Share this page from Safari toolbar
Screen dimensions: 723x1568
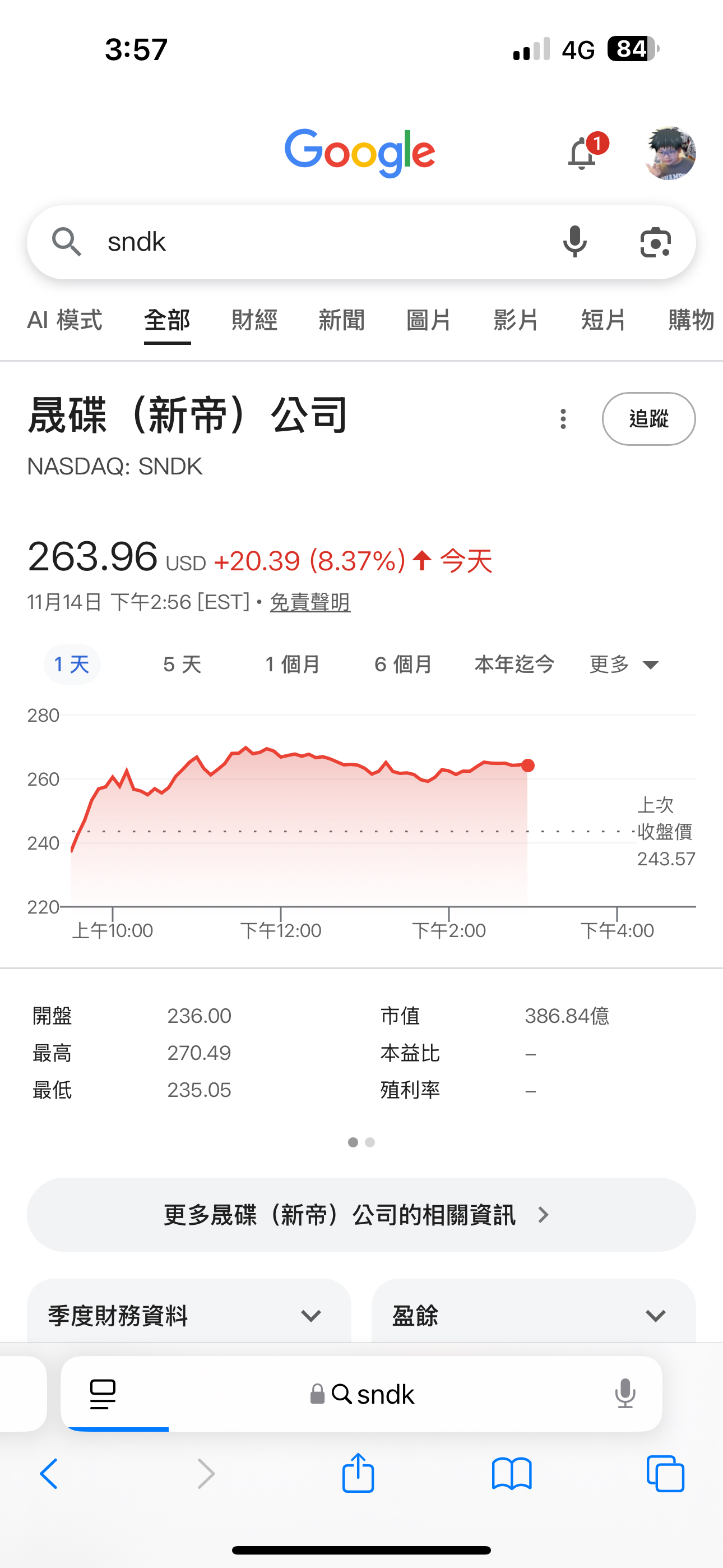tap(358, 1473)
